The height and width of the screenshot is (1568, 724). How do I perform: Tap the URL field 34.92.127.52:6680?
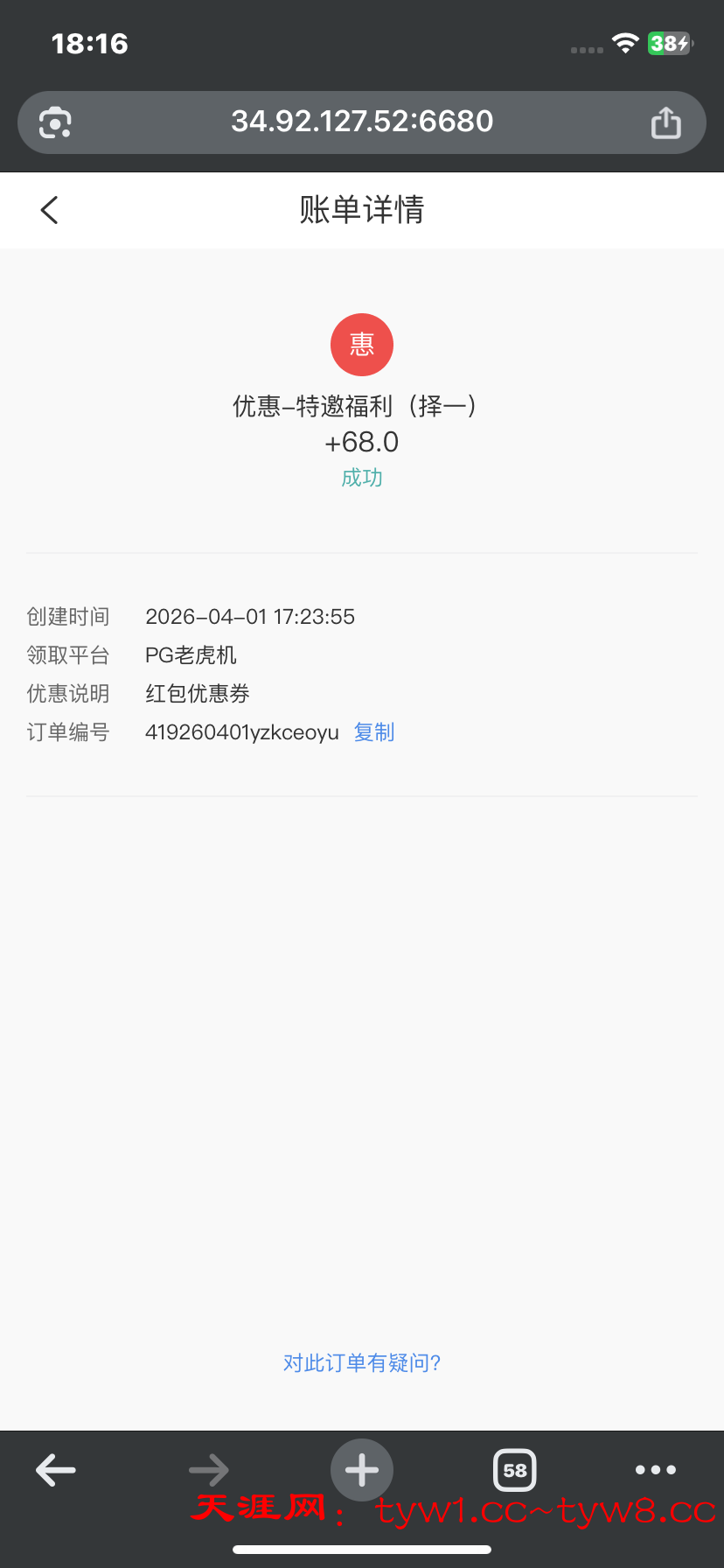coord(362,122)
